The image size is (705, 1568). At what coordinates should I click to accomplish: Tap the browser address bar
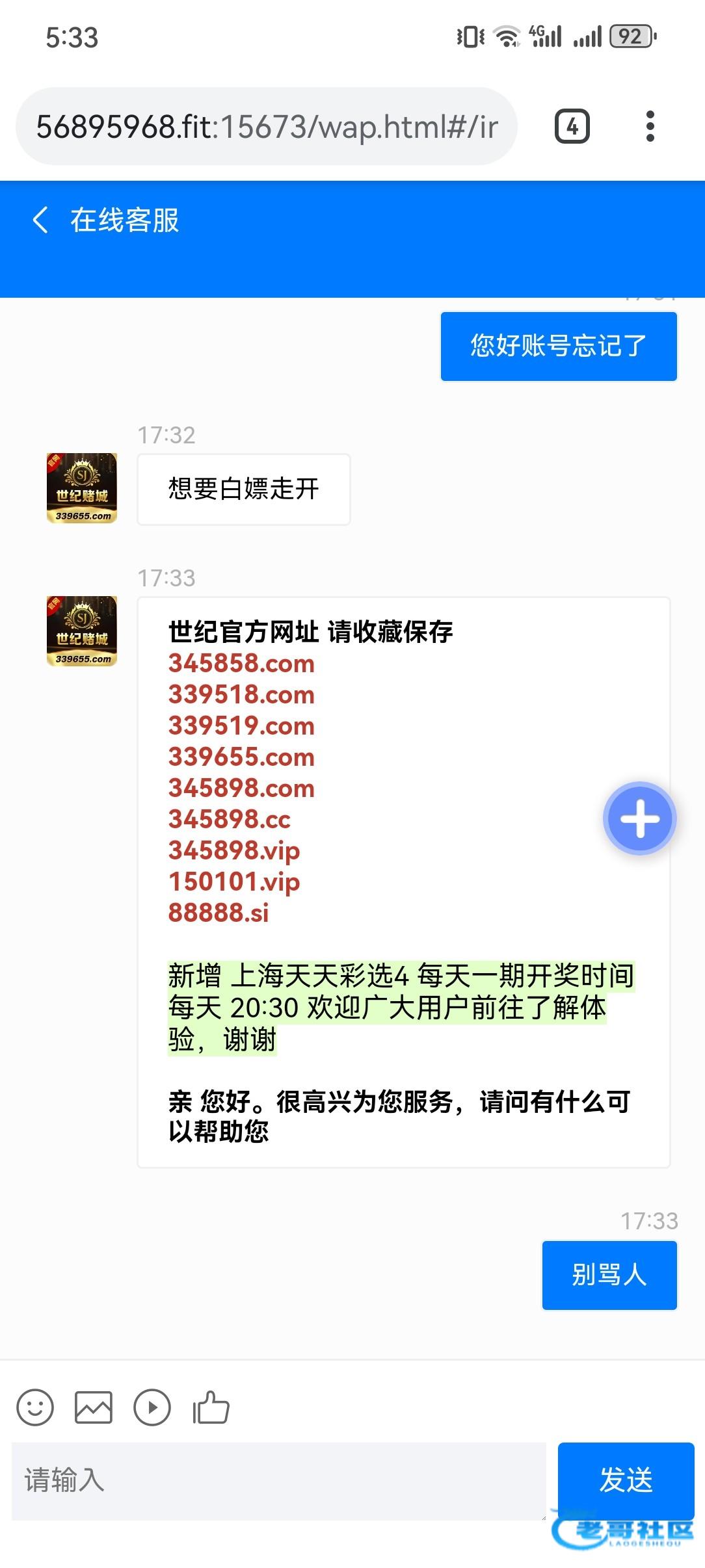point(267,126)
